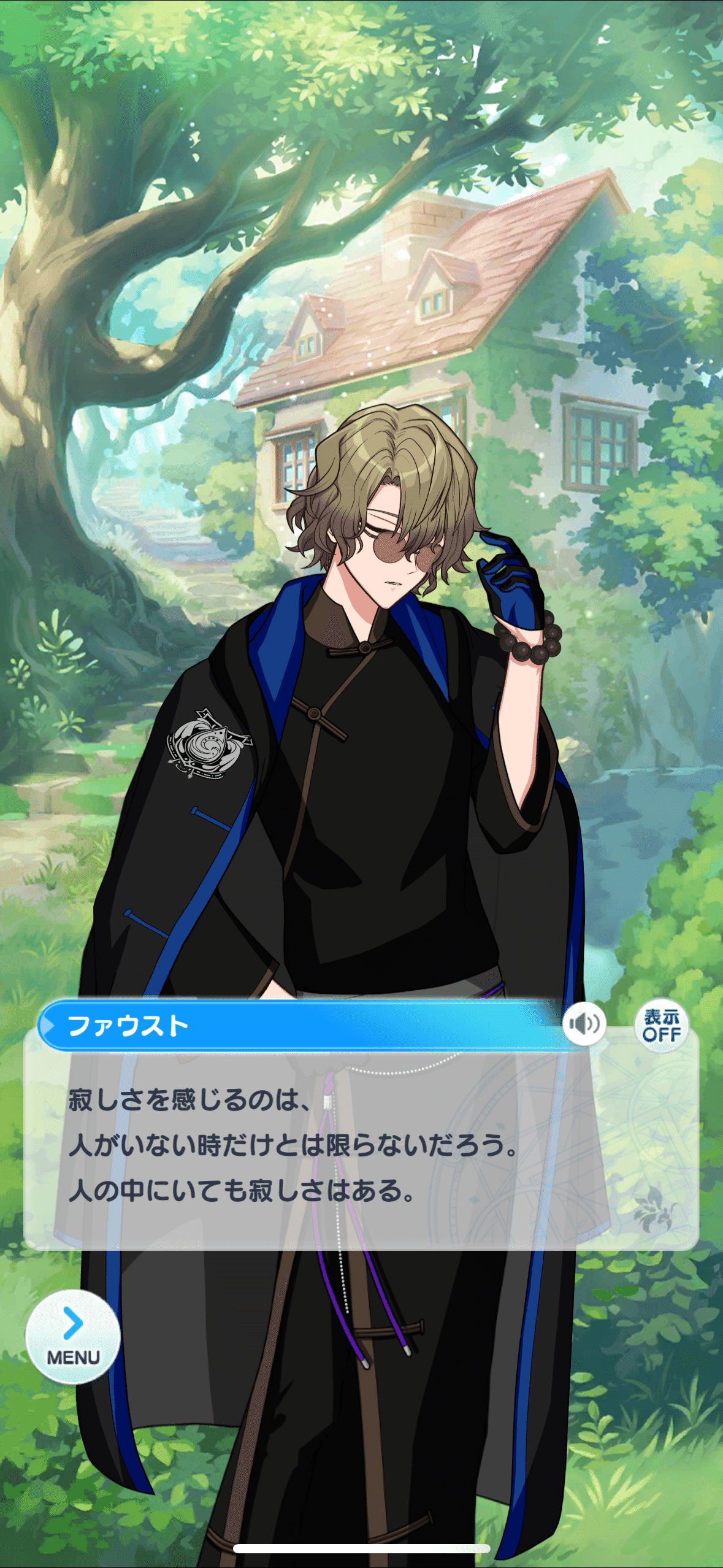Hide the dialogue box with 表示OFF
Screen dimensions: 723x1568
661,1025
